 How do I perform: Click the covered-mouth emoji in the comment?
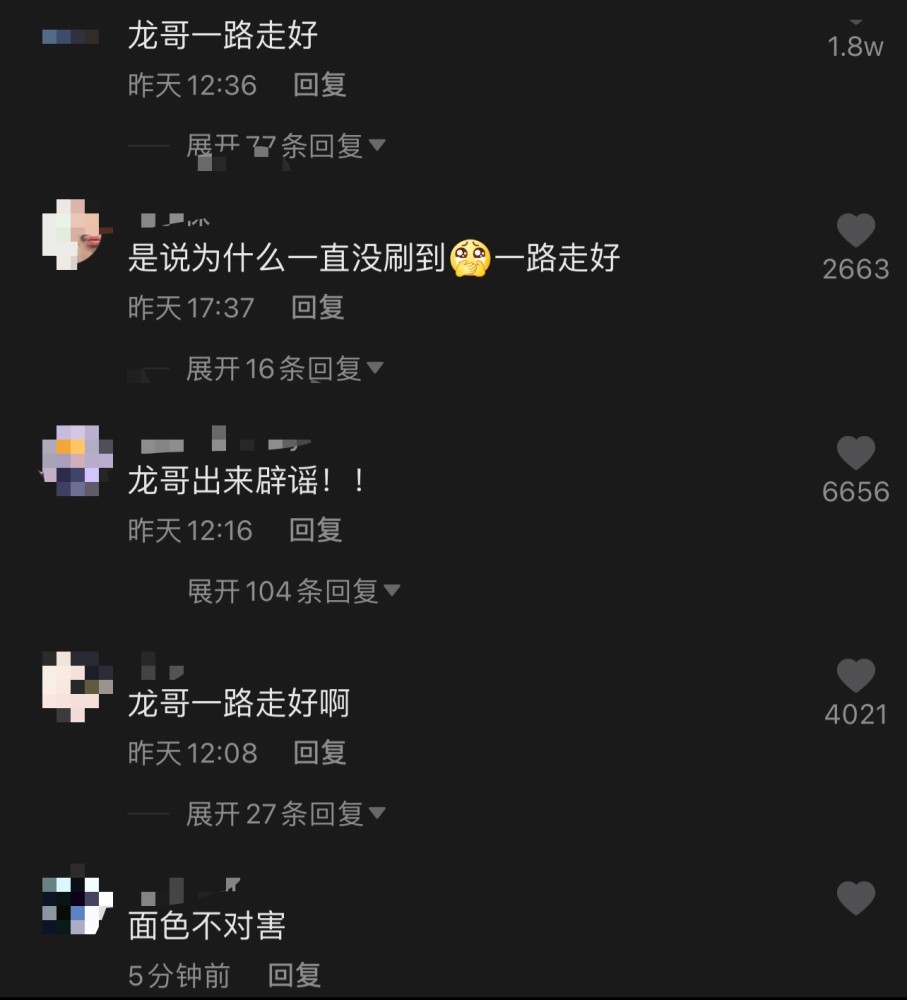471,257
